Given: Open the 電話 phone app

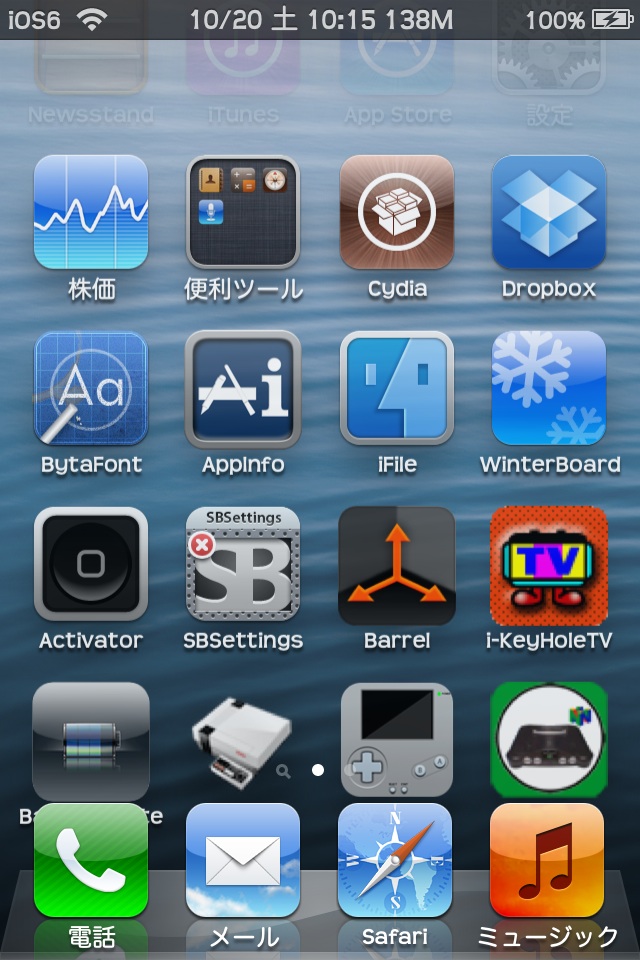Looking at the screenshot, I should (91, 862).
